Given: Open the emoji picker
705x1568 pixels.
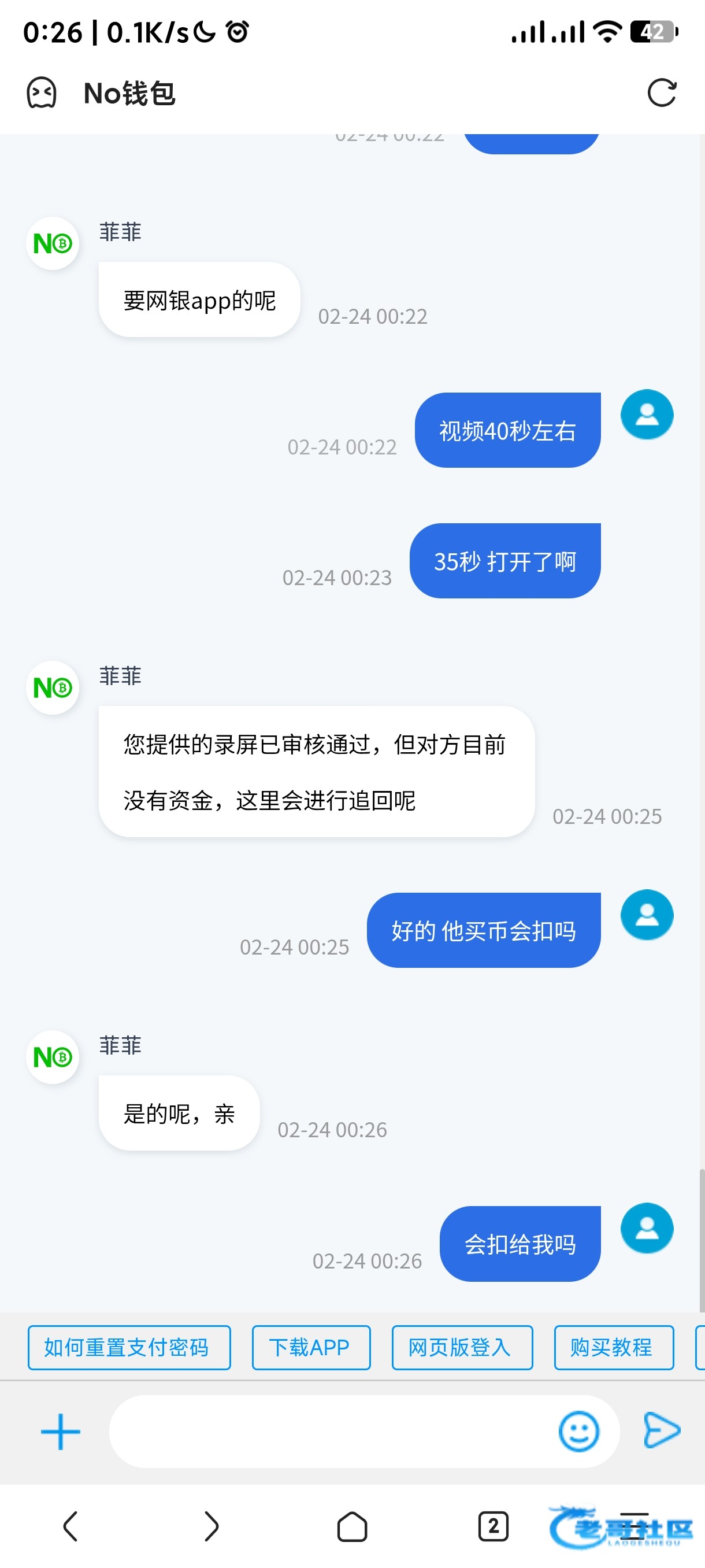Looking at the screenshot, I should [x=578, y=1431].
